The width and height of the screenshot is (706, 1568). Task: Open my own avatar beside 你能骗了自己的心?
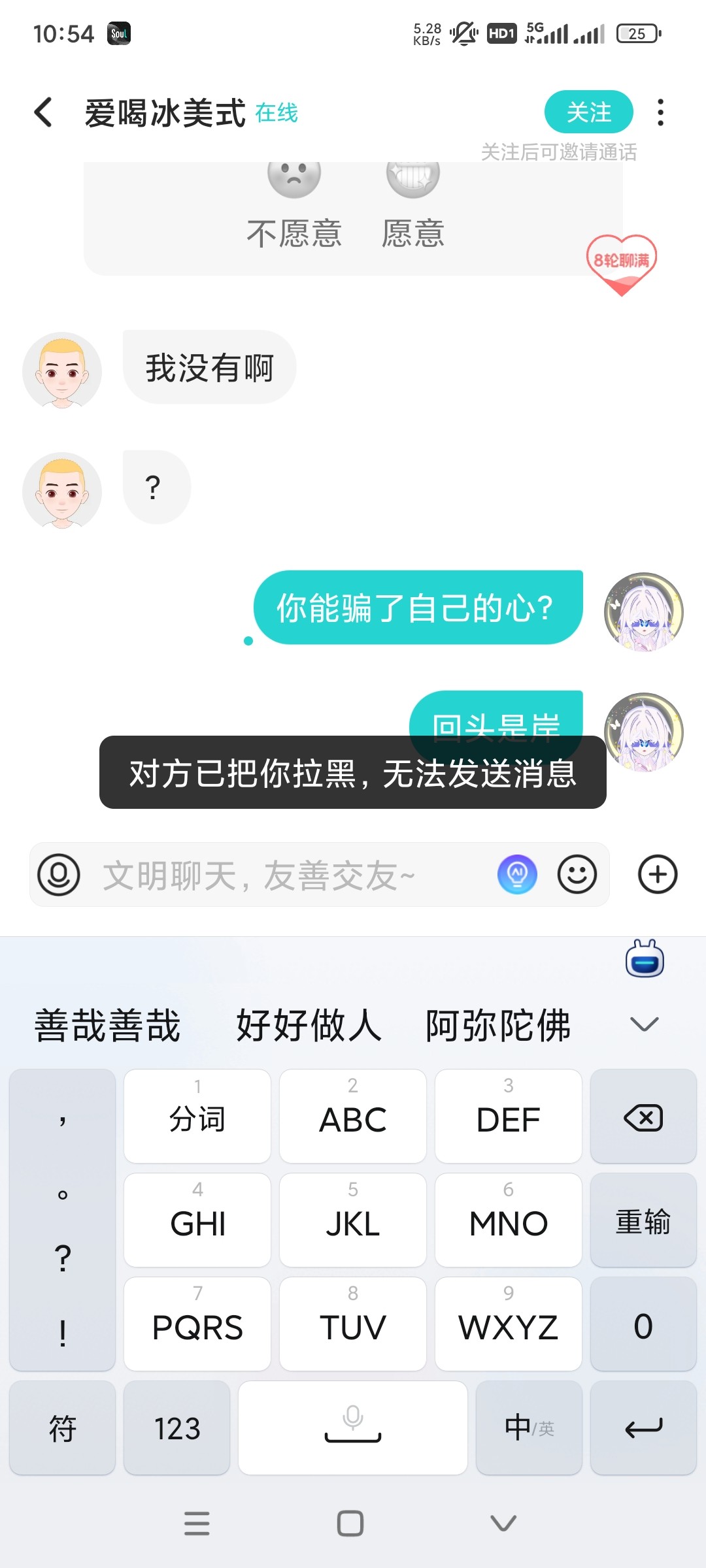point(643,612)
